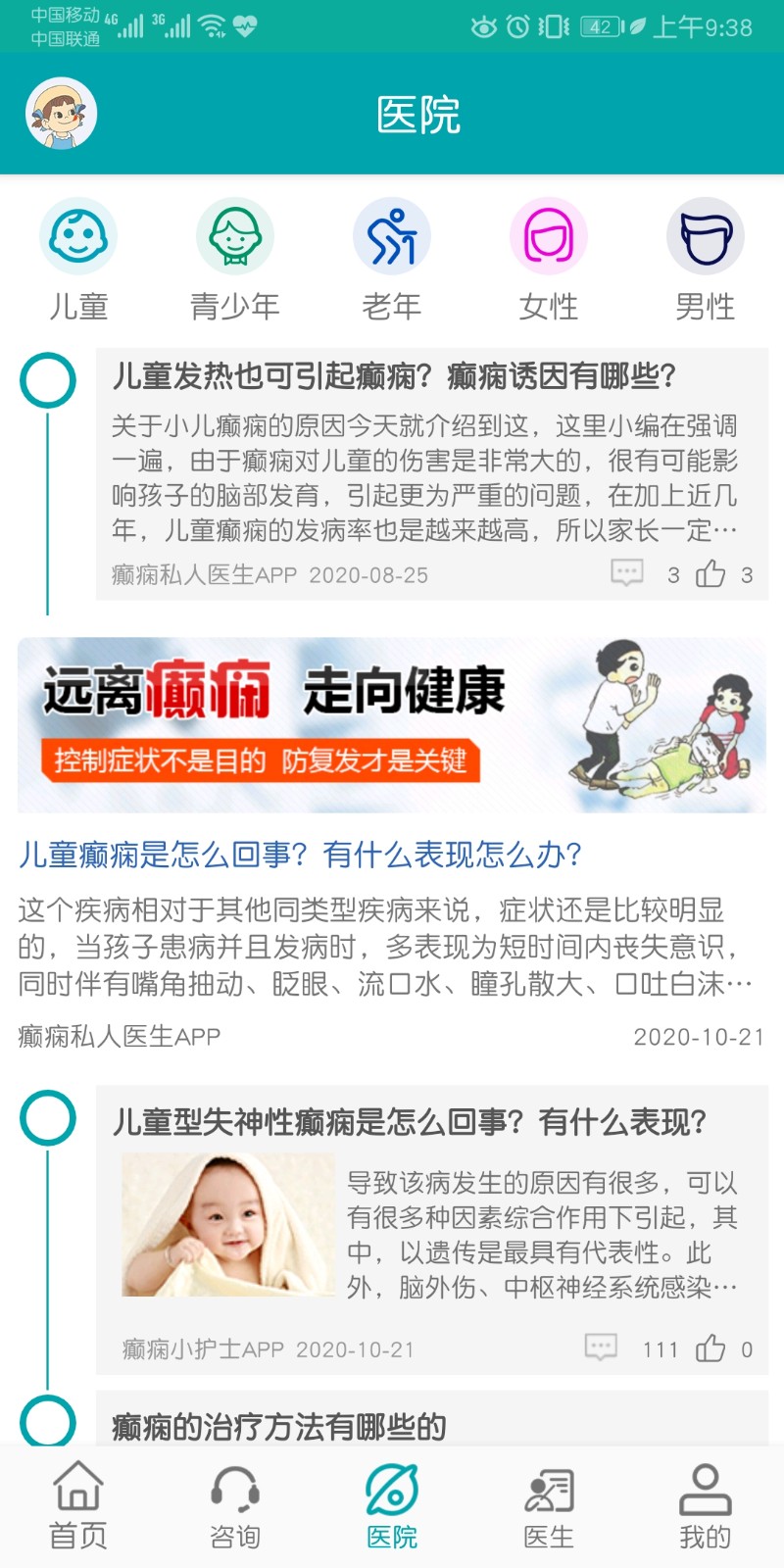Tap the 医院 tab in bottom bar
This screenshot has width=784, height=1568.
tap(392, 1506)
